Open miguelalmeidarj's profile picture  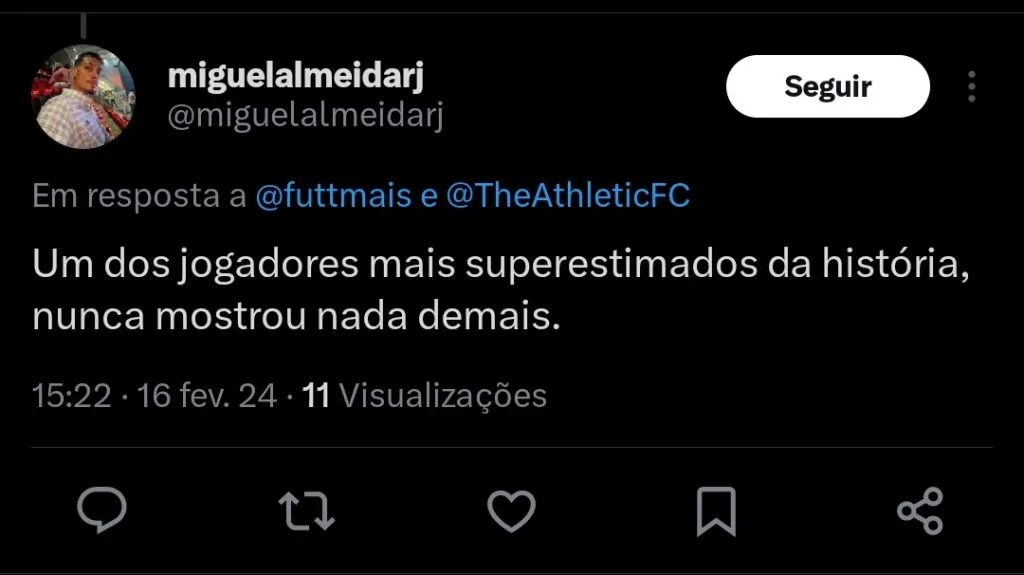pyautogui.click(x=84, y=97)
